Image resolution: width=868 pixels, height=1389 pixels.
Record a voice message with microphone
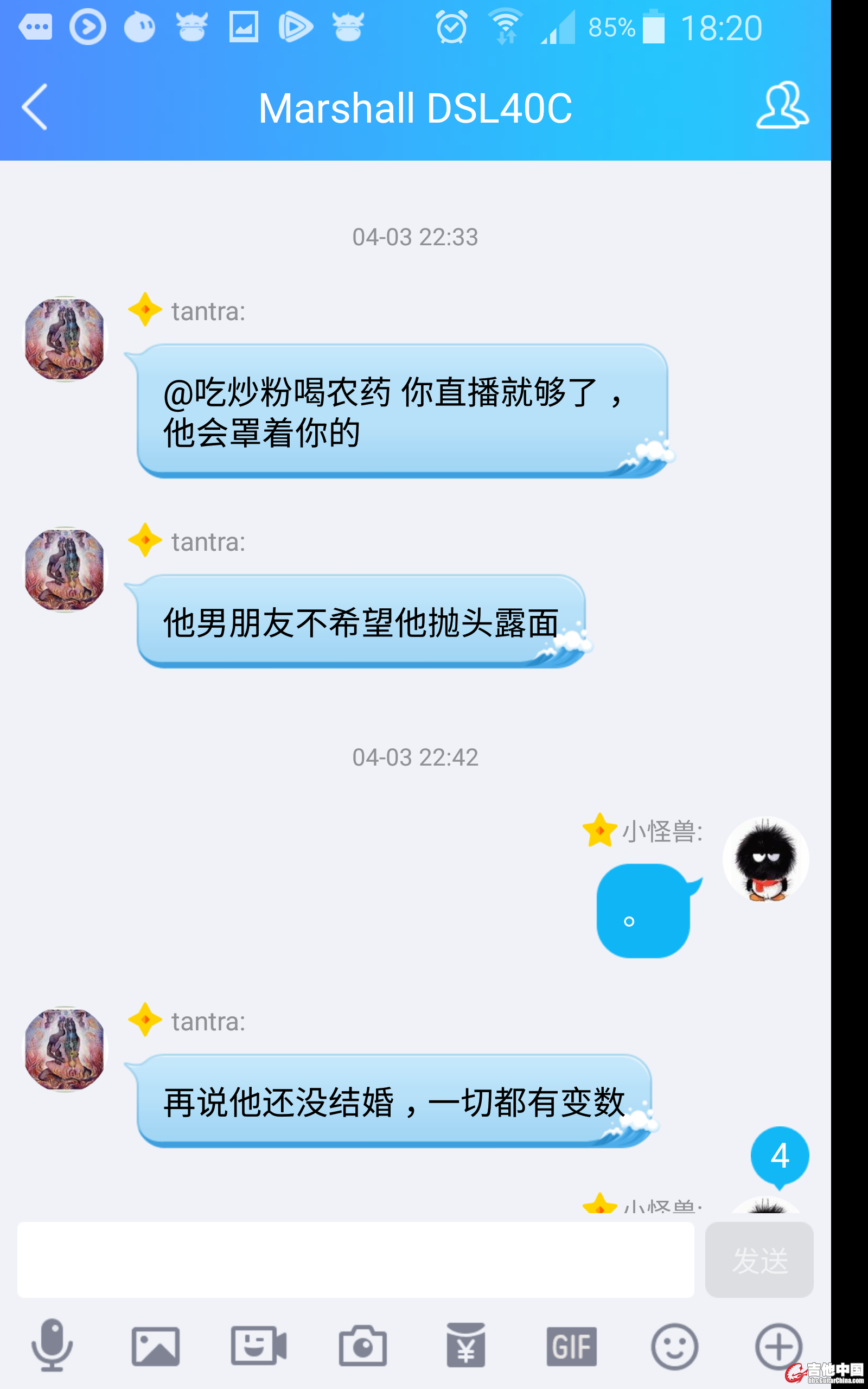point(52,1346)
